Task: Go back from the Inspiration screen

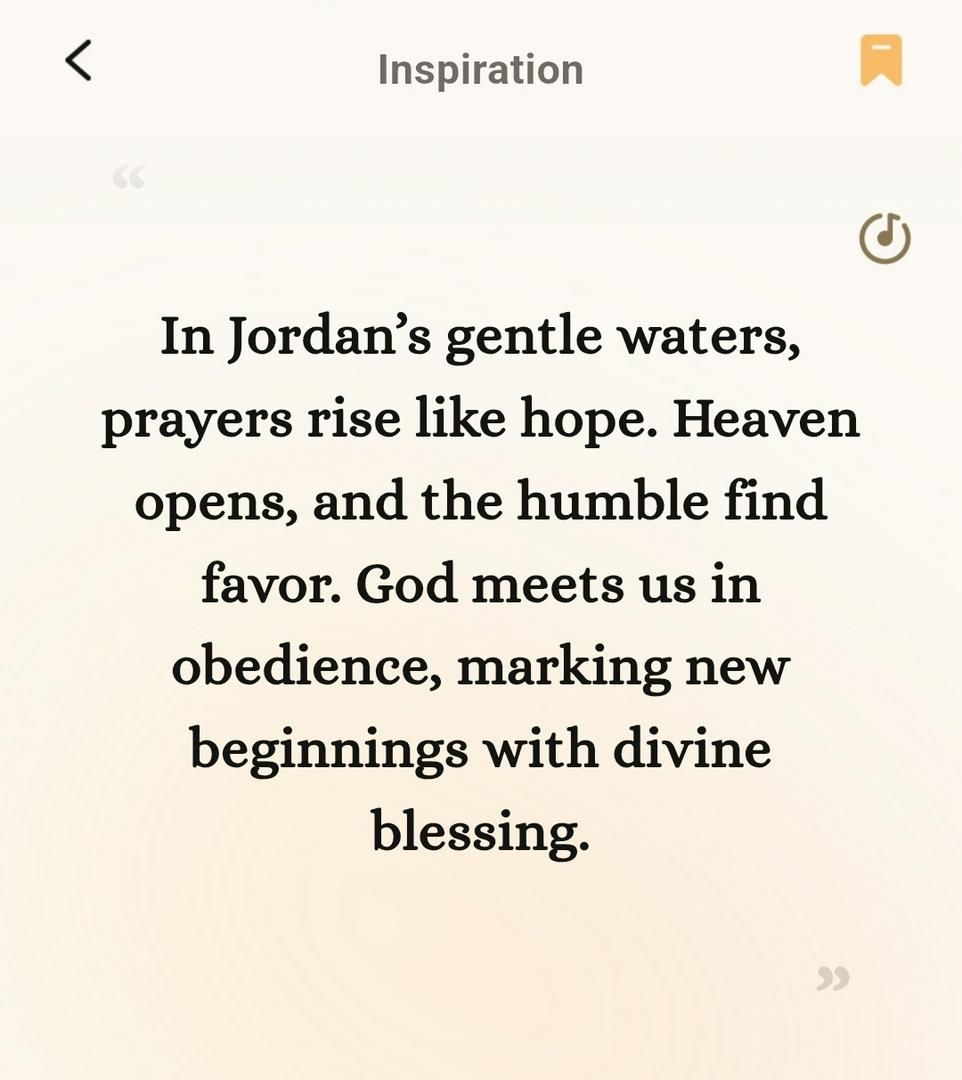Action: pyautogui.click(x=79, y=61)
